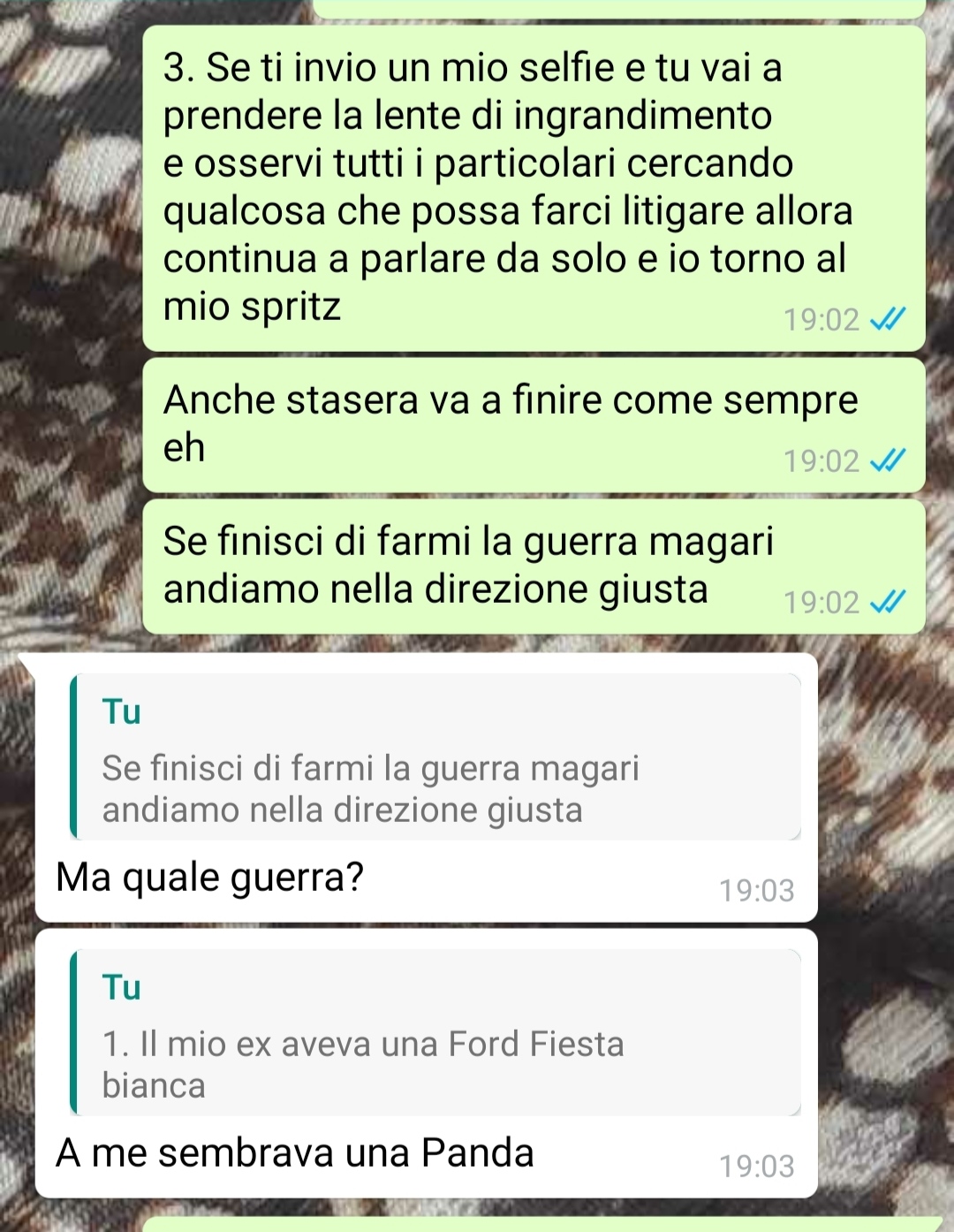Viewport: 954px width, 1232px height.
Task: Jump to quoted message 'Se finisci di farmi la guerra'
Action: (x=436, y=758)
